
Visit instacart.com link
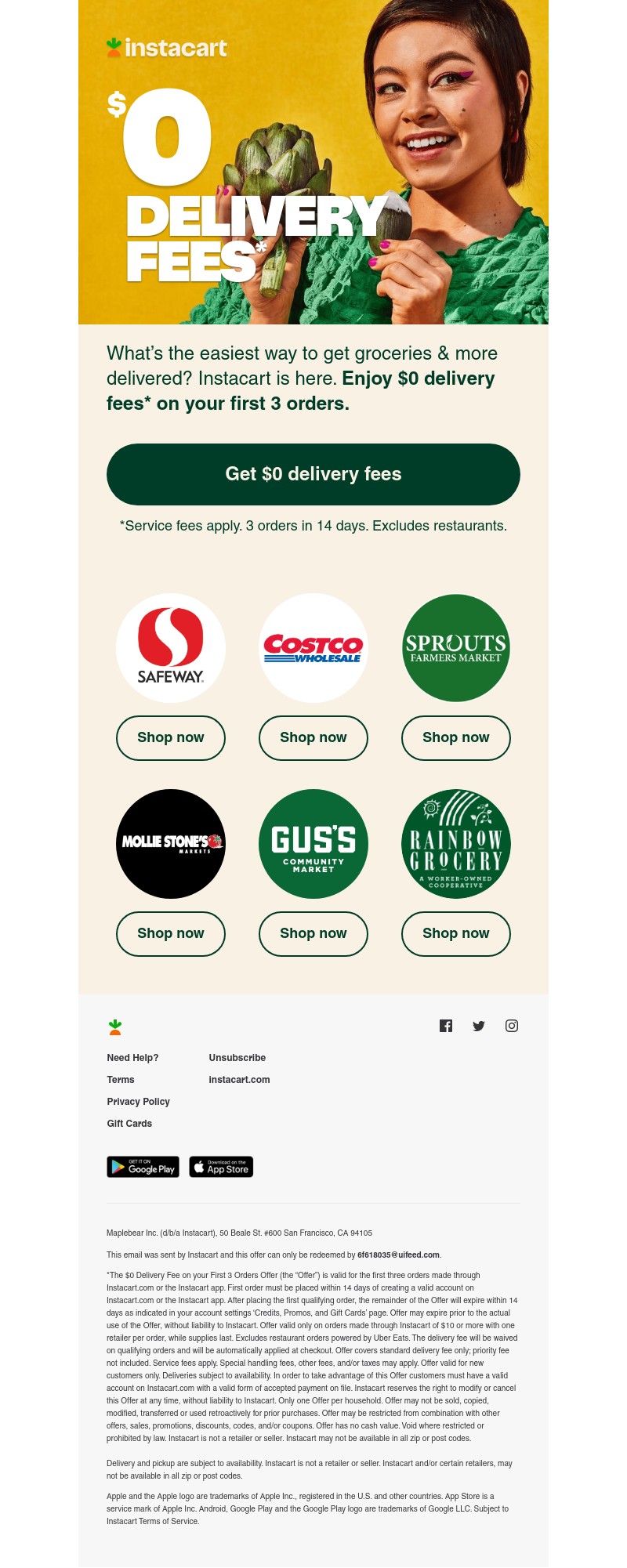click(239, 1080)
